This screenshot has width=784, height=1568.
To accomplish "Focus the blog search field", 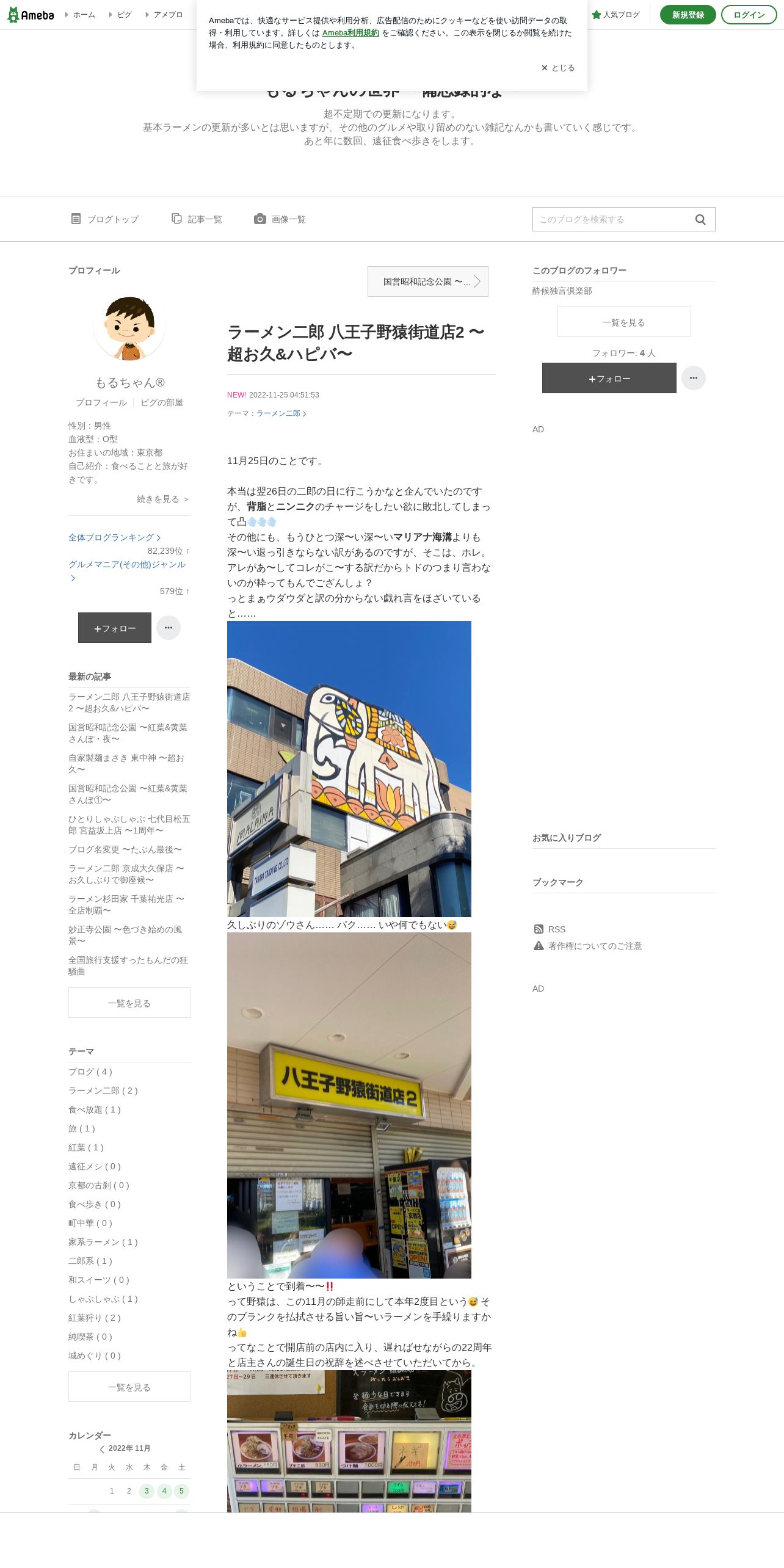I will tap(611, 219).
